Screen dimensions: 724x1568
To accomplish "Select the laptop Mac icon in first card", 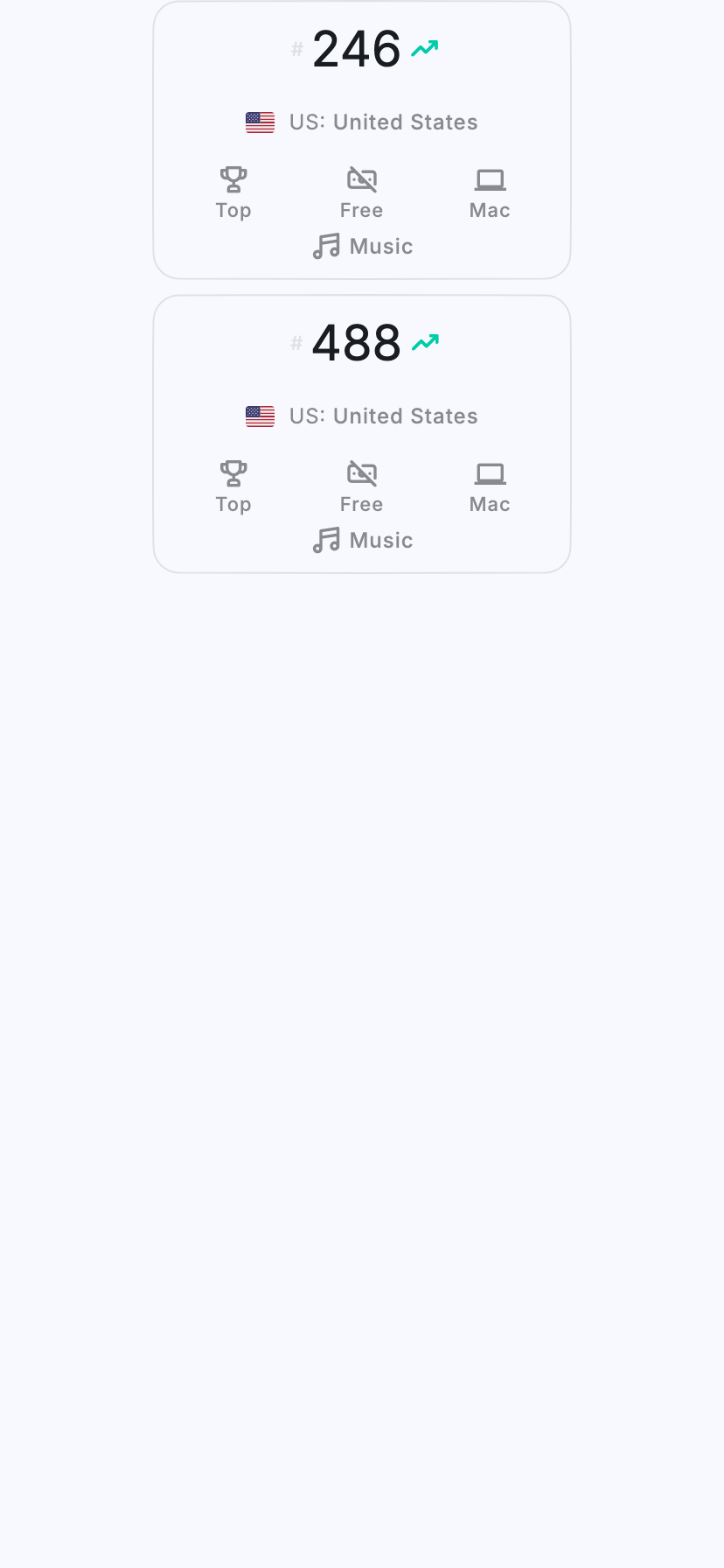I will 489,179.
